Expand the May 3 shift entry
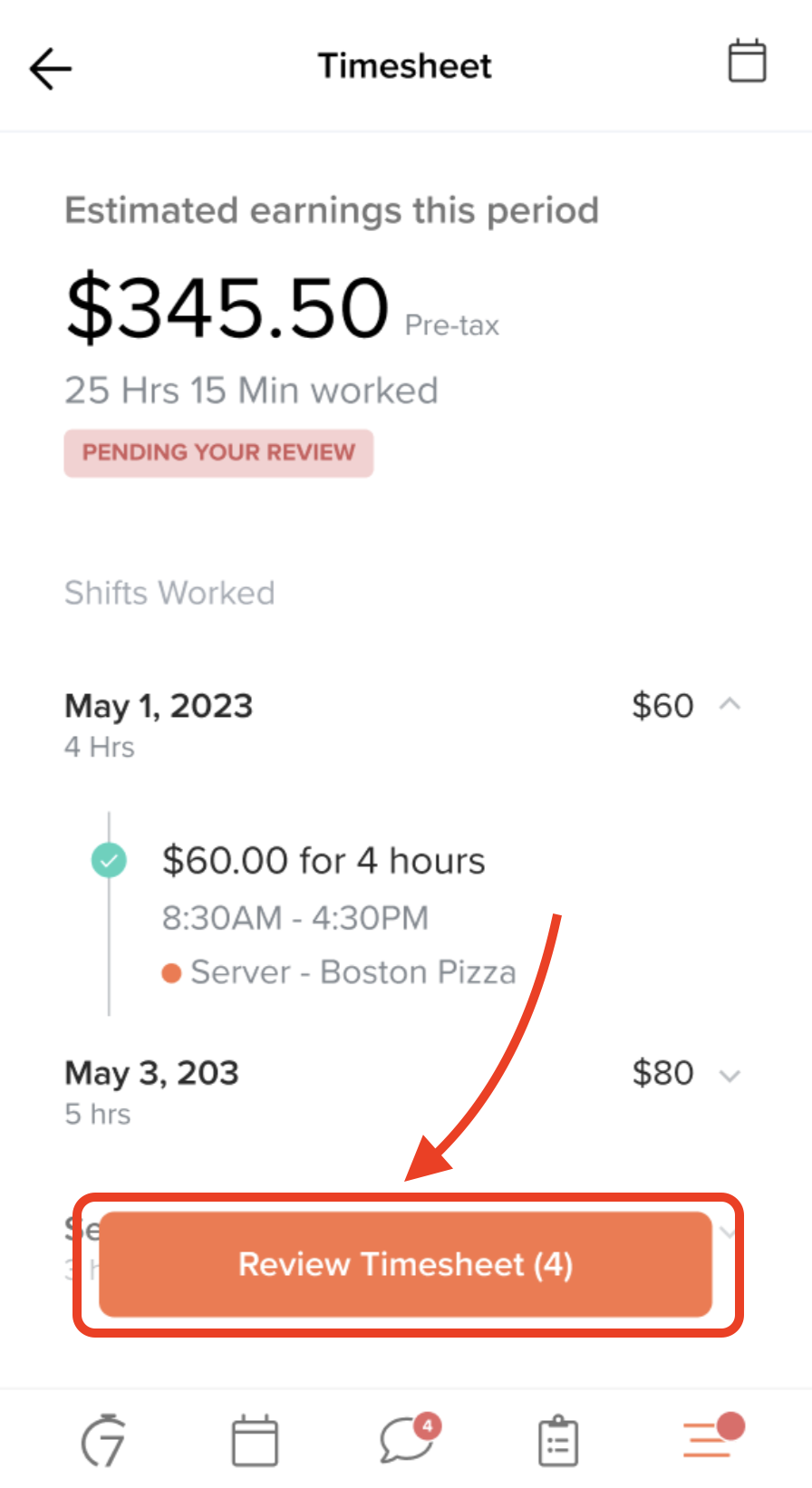 coord(730,1075)
